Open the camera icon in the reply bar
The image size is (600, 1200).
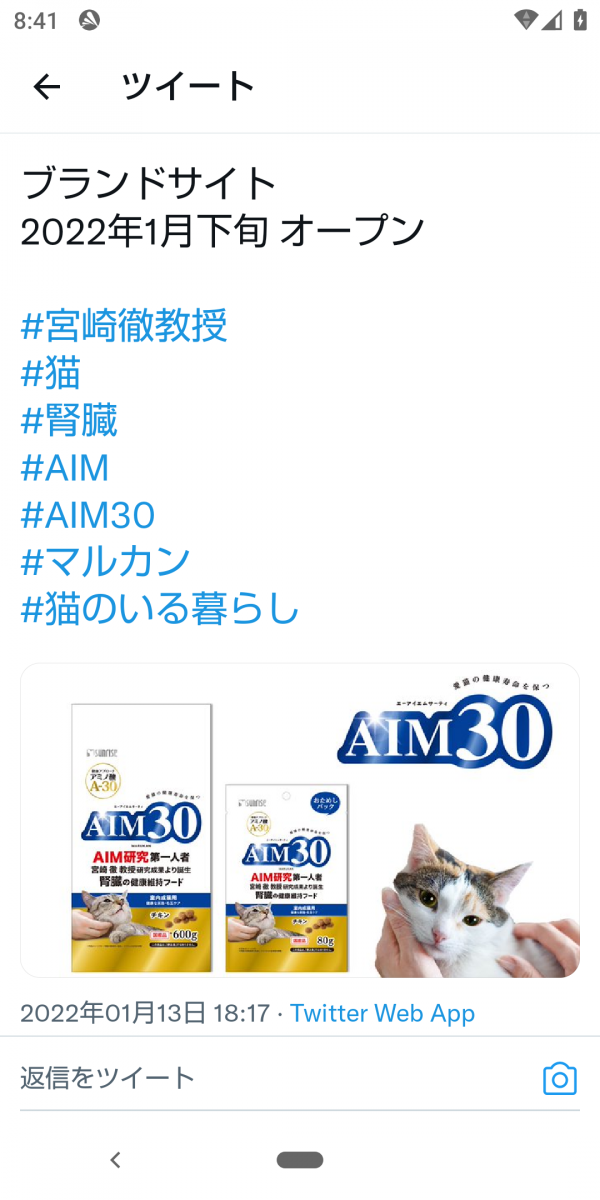click(560, 1079)
